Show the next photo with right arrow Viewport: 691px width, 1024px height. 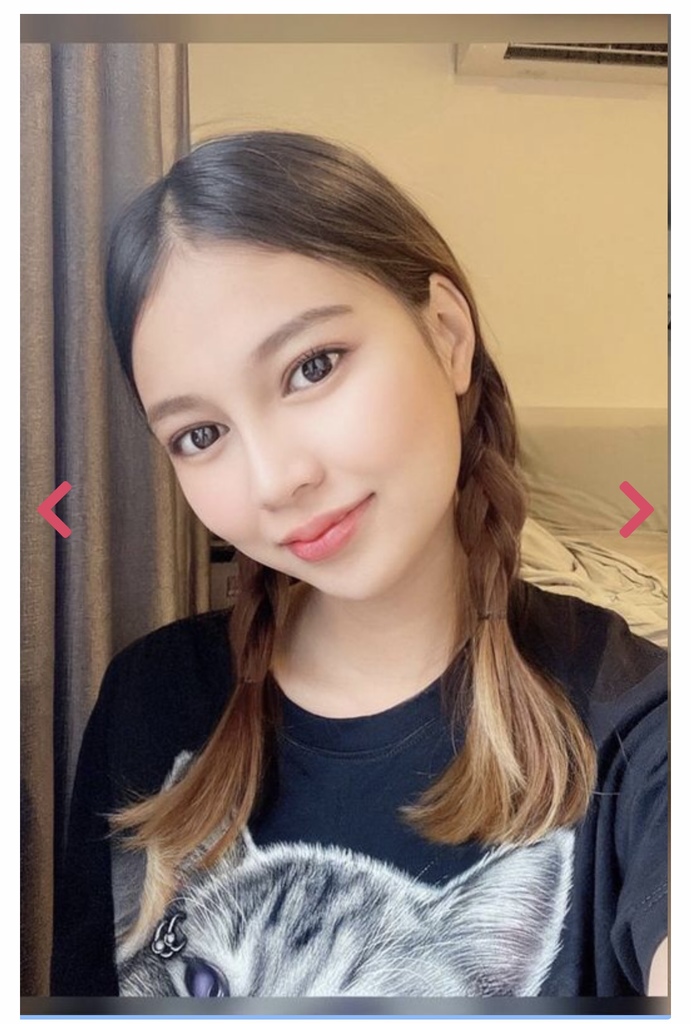click(x=636, y=509)
